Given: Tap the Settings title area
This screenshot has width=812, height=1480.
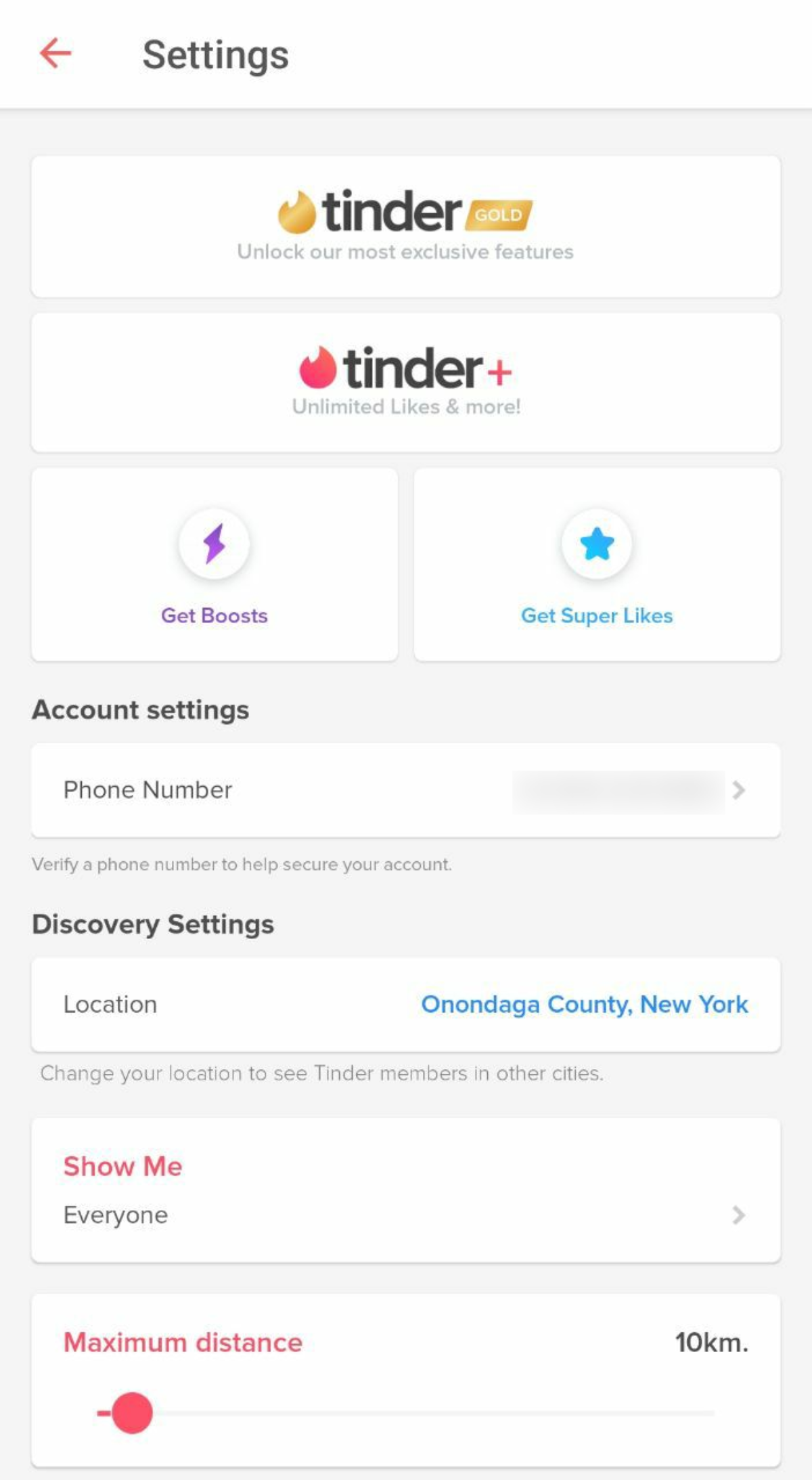Looking at the screenshot, I should click(x=215, y=54).
